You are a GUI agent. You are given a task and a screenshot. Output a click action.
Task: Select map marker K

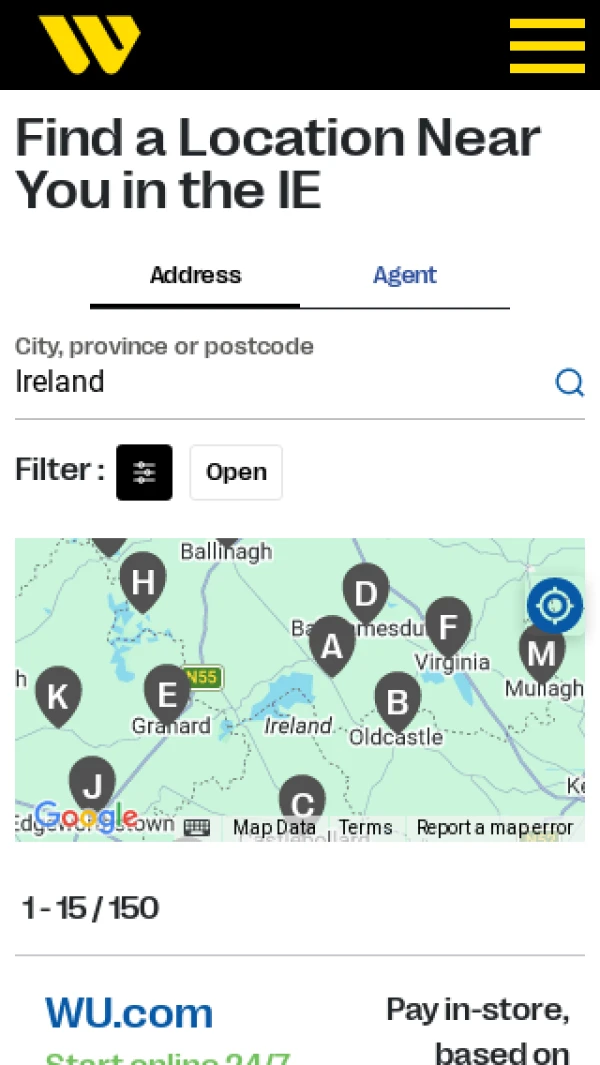click(x=58, y=694)
